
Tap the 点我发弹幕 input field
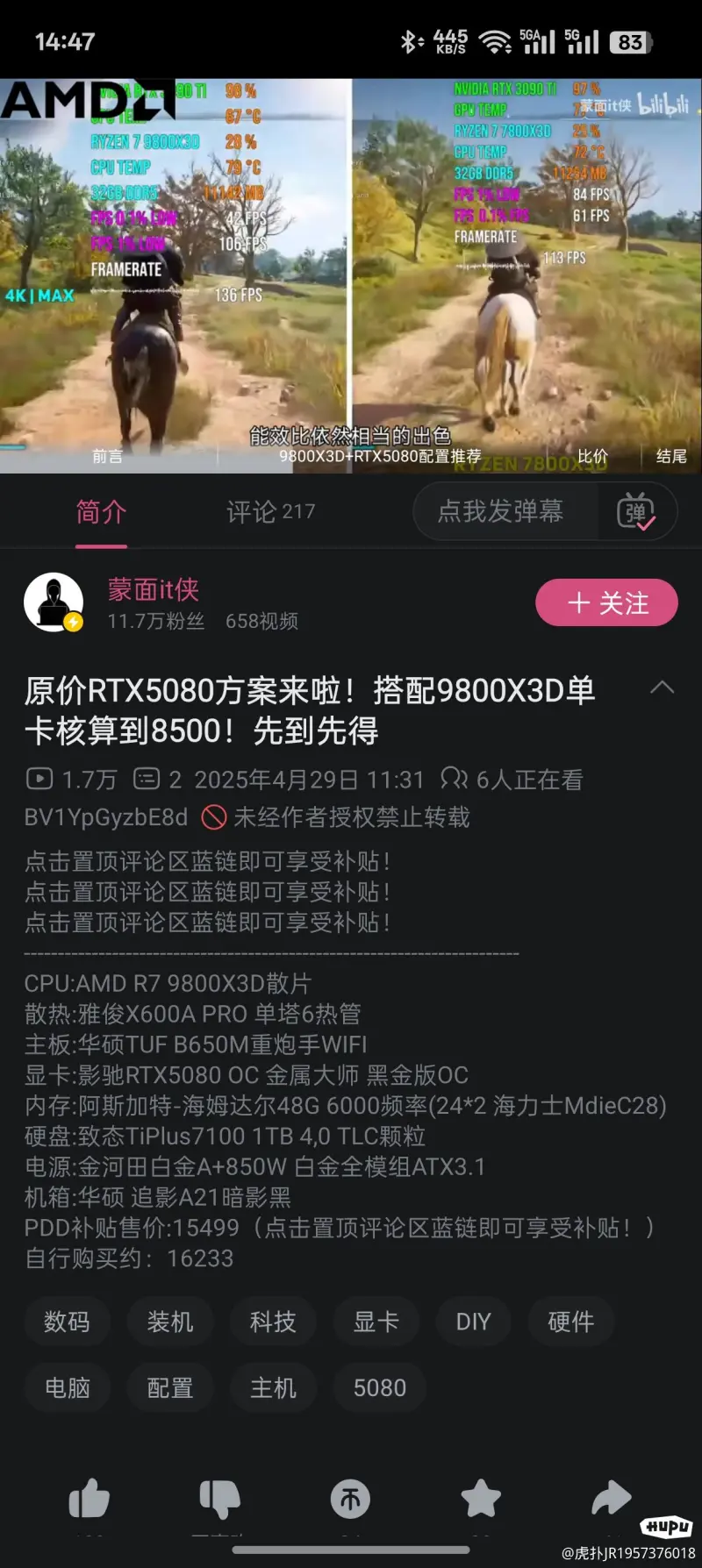pyautogui.click(x=501, y=511)
